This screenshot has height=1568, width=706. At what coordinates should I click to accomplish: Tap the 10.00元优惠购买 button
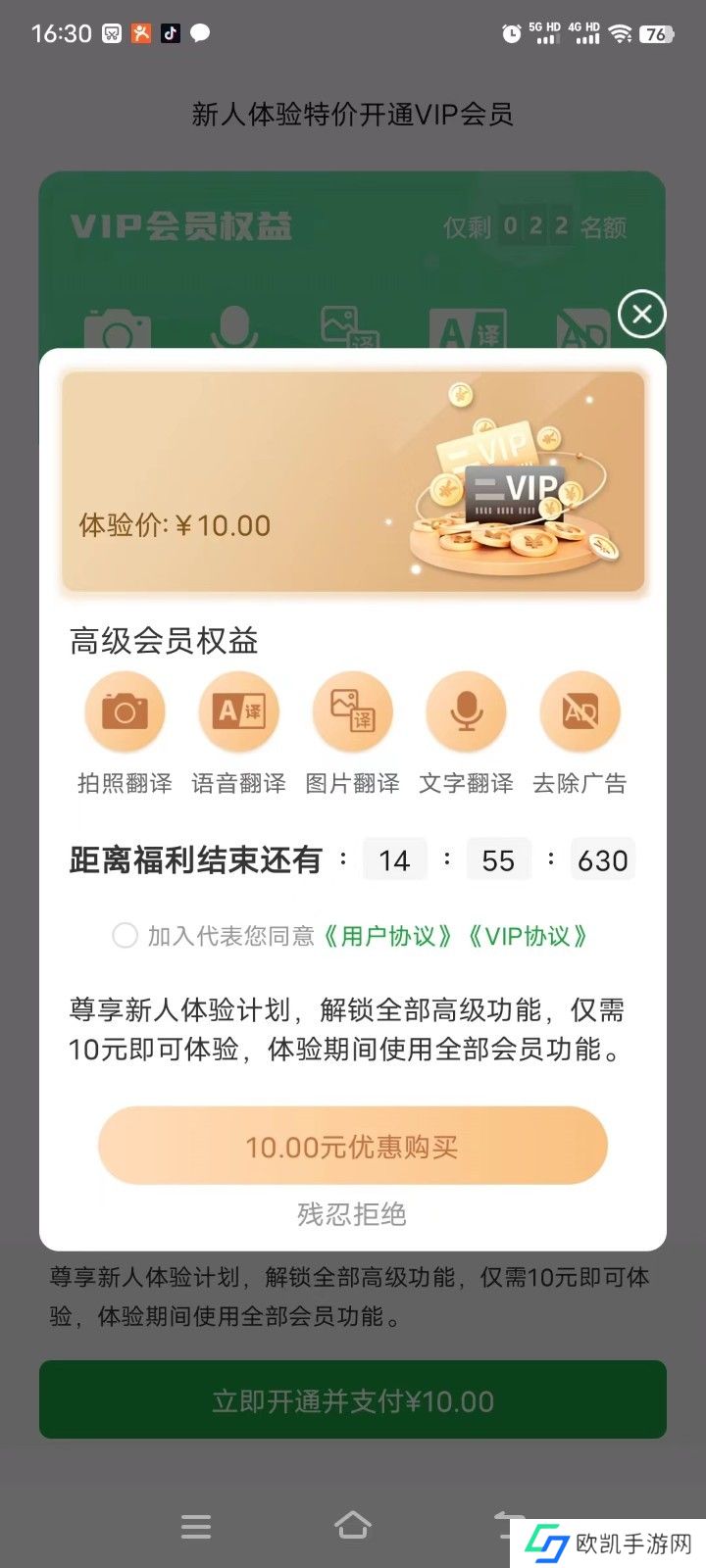[352, 1146]
